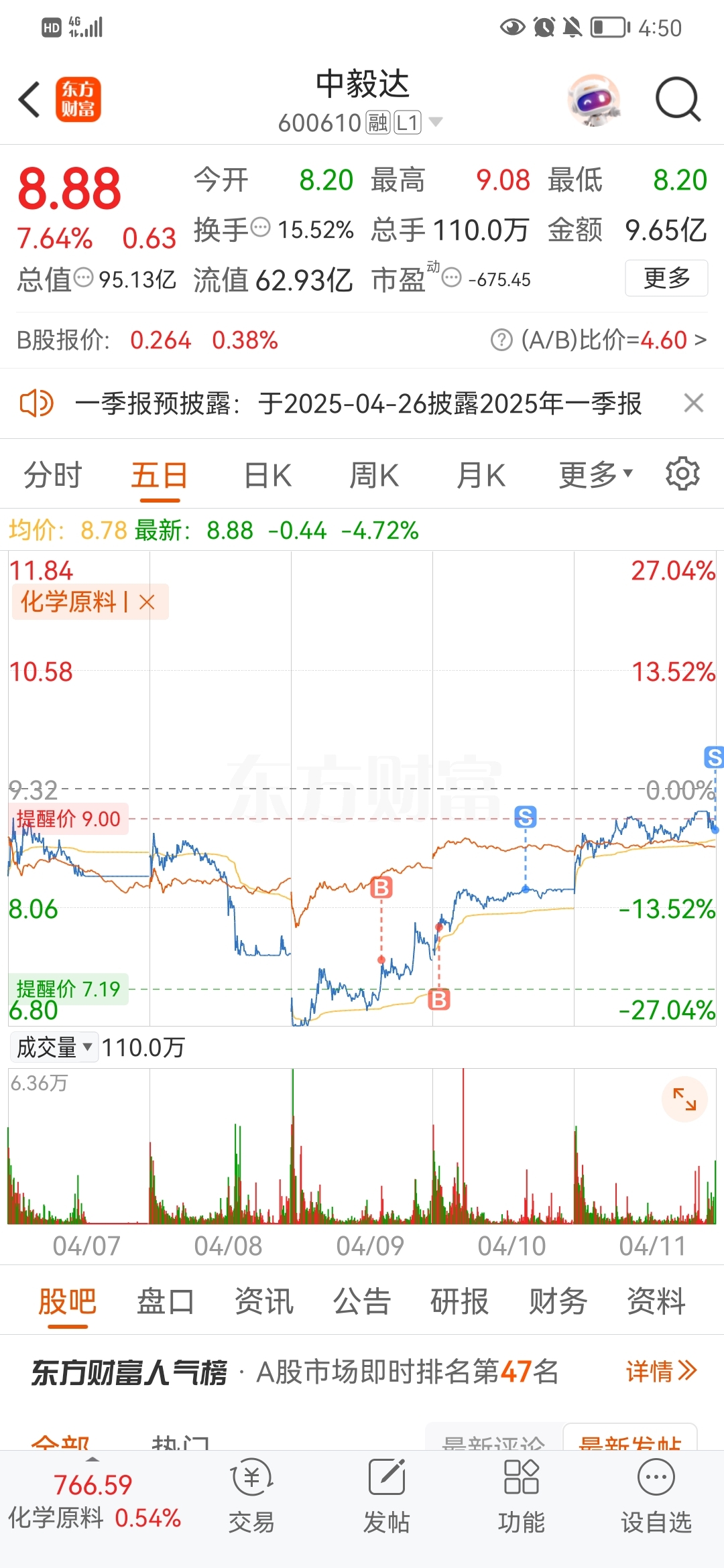Open the 公告 tab
Screen dimensions: 724x1568
362,1302
